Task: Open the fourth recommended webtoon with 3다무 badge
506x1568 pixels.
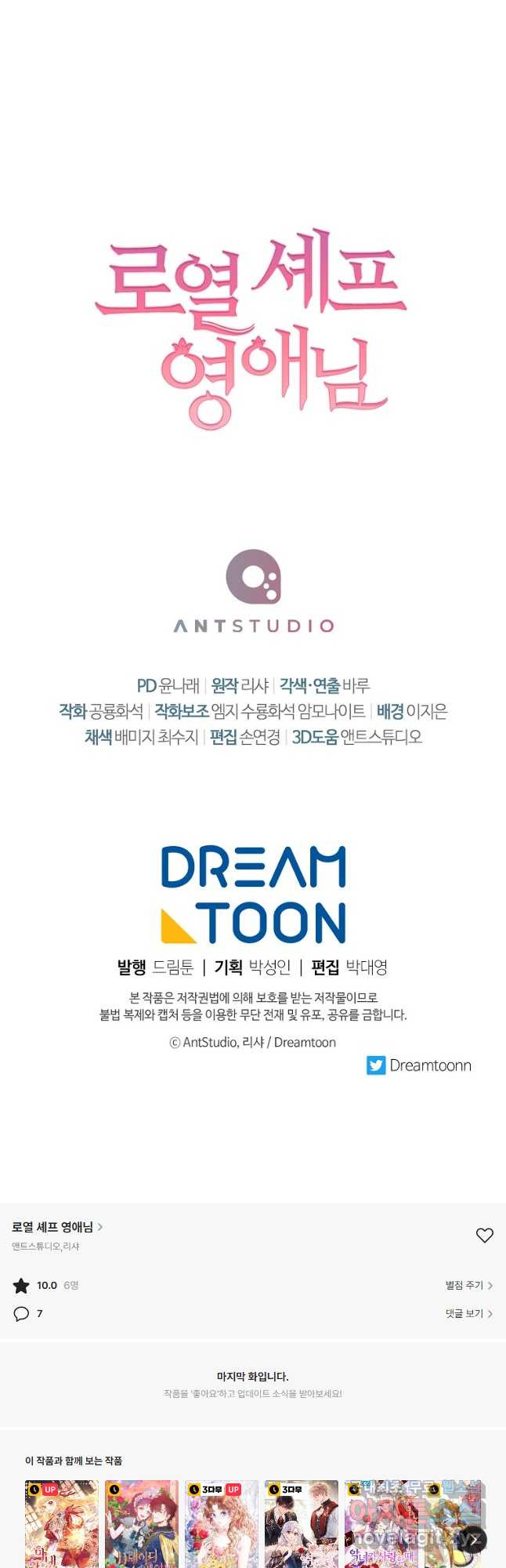Action: click(x=302, y=1525)
